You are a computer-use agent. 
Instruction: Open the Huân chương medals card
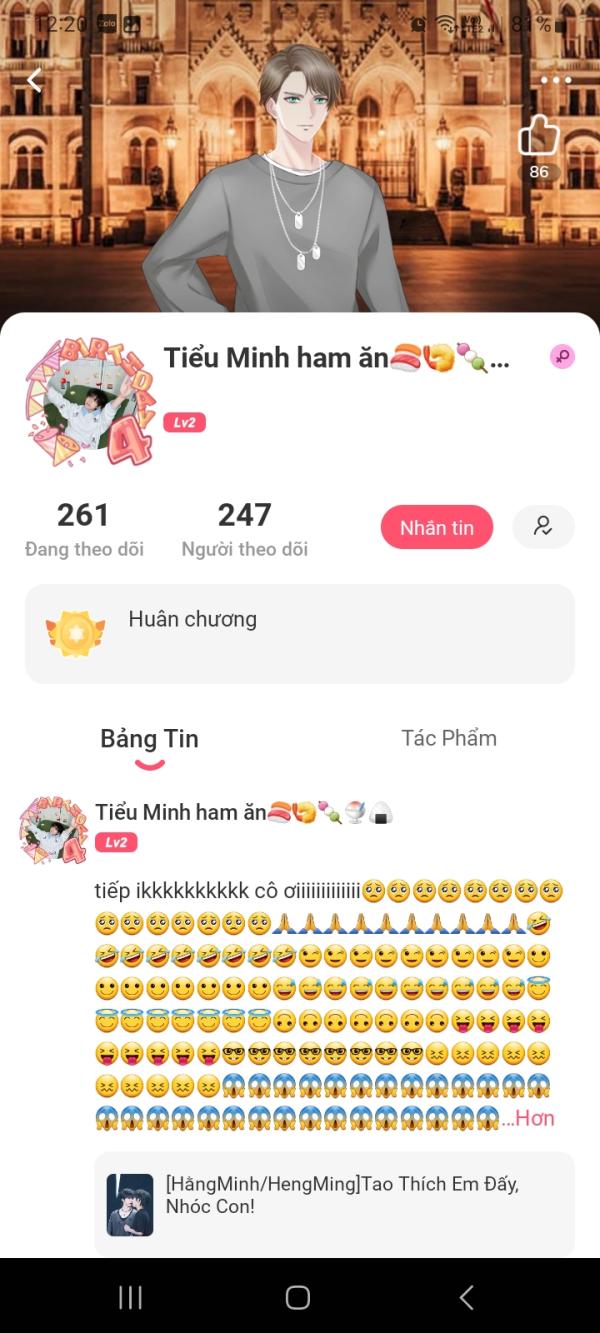click(300, 633)
